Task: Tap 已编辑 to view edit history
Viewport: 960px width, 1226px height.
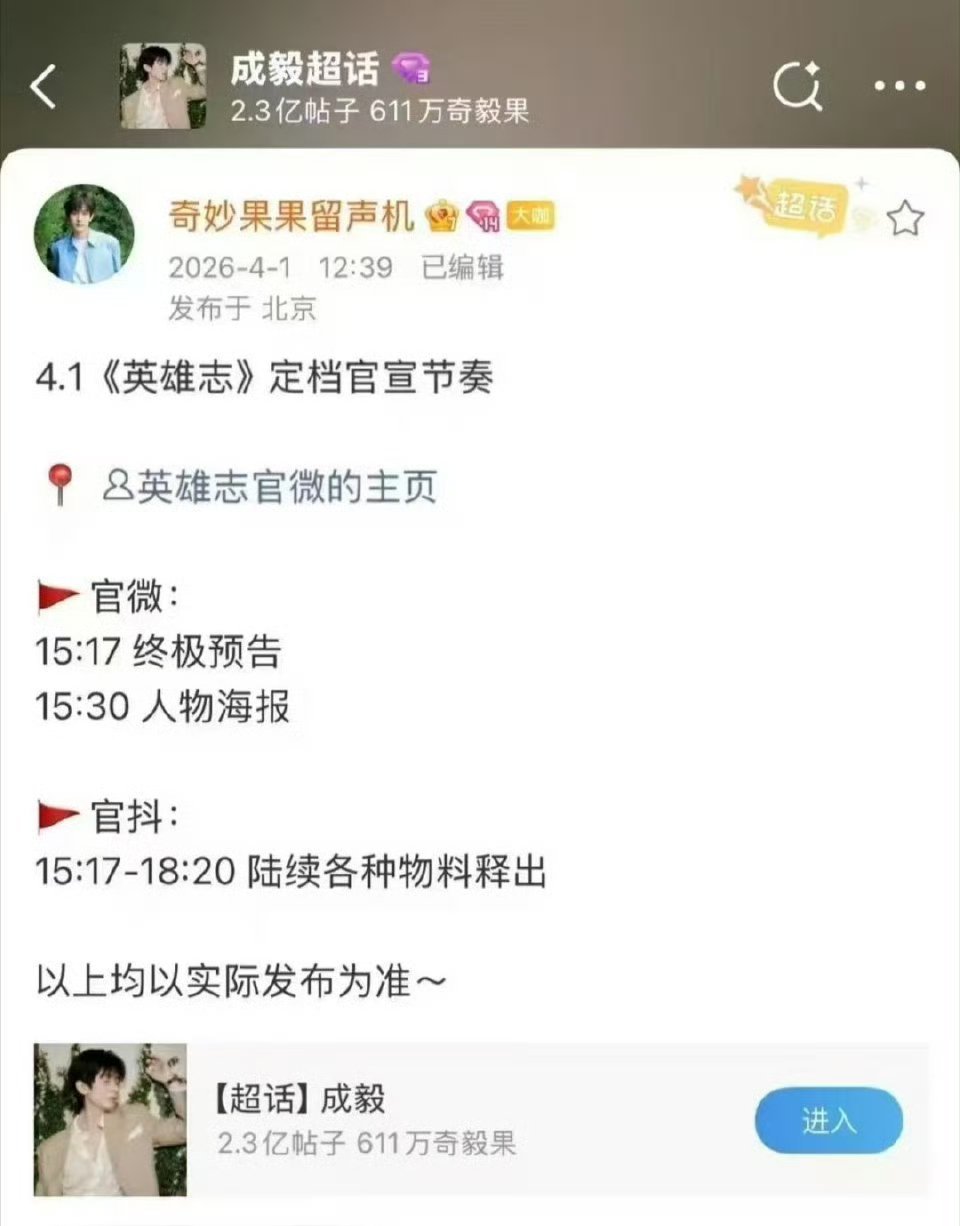Action: click(464, 268)
